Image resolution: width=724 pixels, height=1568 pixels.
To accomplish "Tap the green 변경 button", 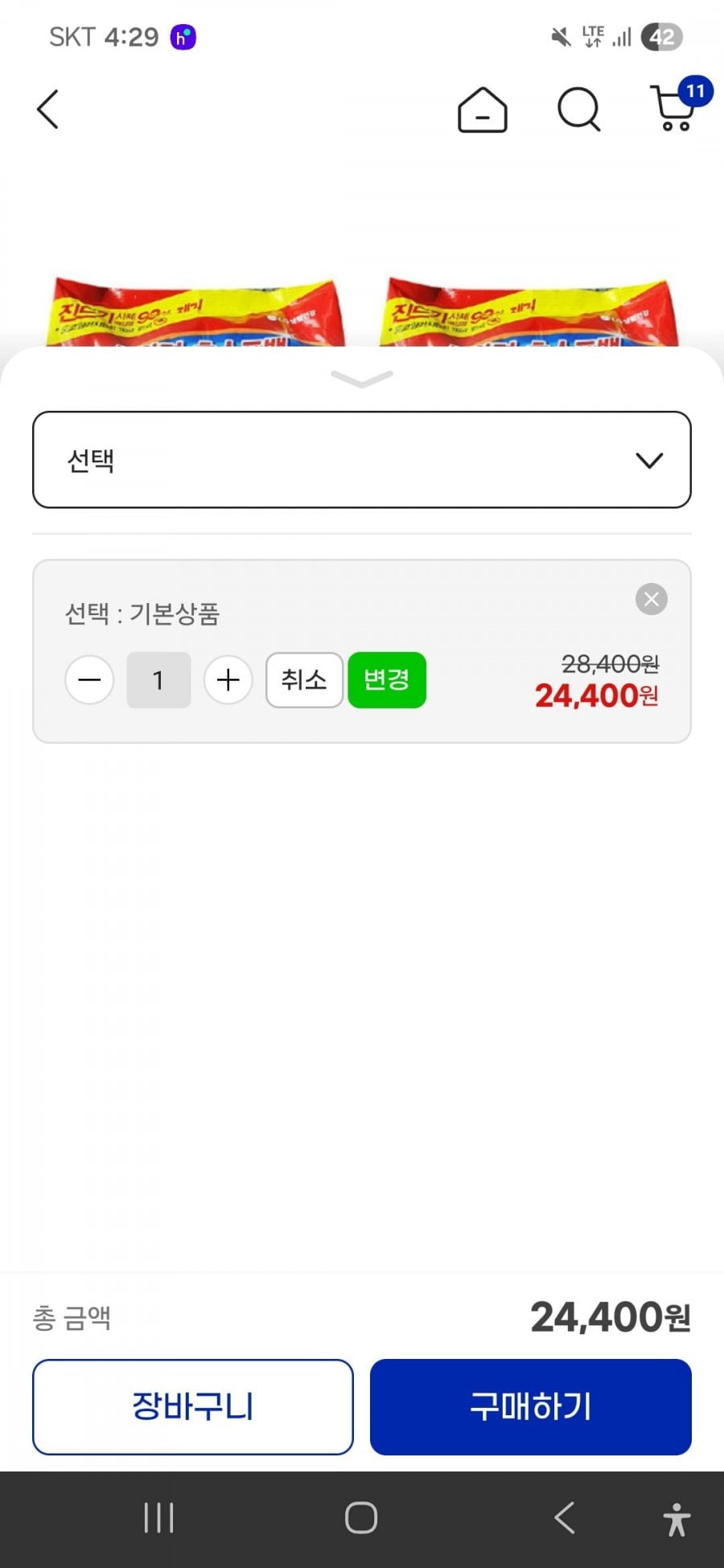I will (387, 680).
